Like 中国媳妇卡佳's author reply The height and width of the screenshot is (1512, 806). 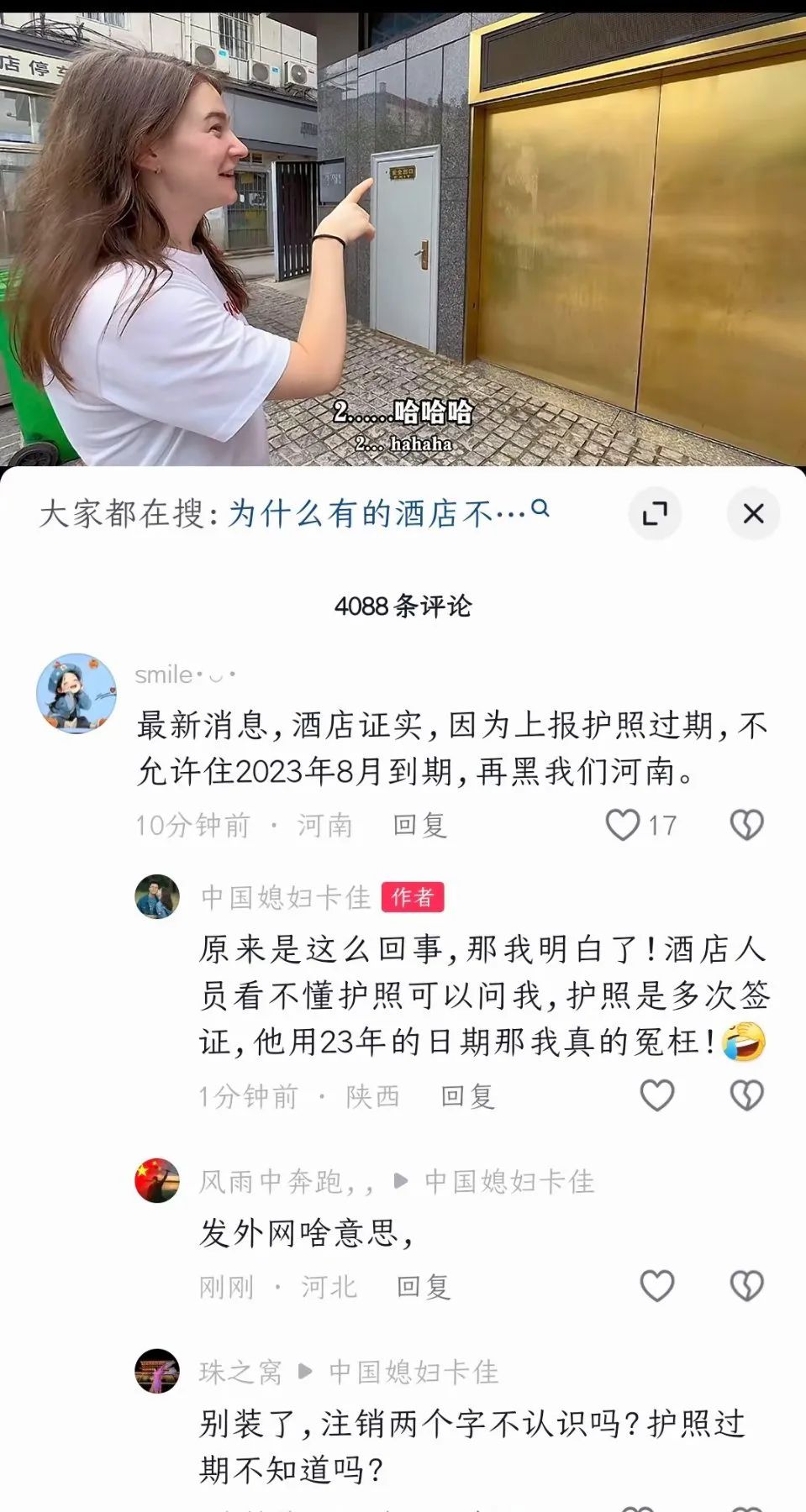coord(656,1095)
